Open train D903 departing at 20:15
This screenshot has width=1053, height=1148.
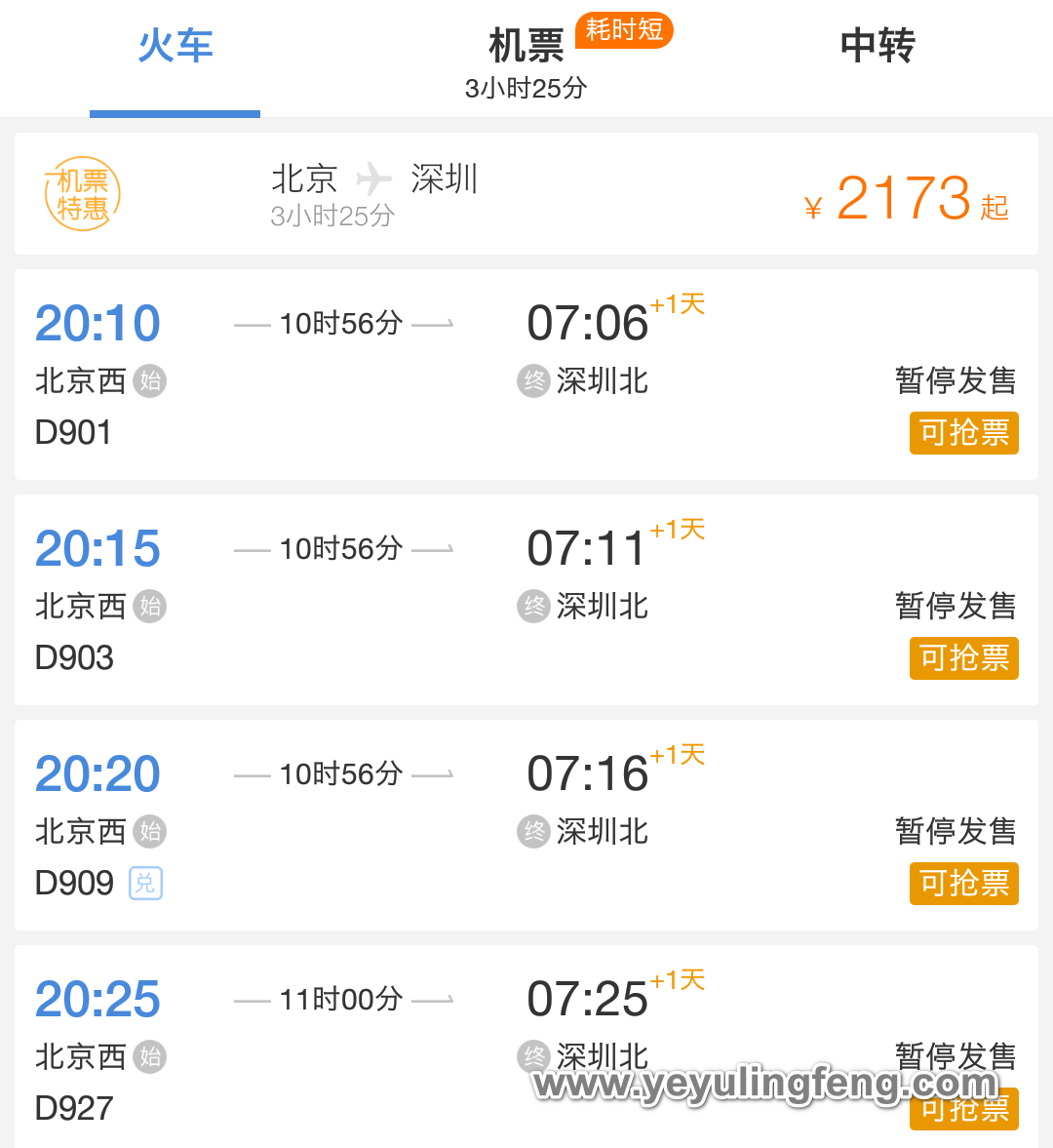(x=390, y=600)
